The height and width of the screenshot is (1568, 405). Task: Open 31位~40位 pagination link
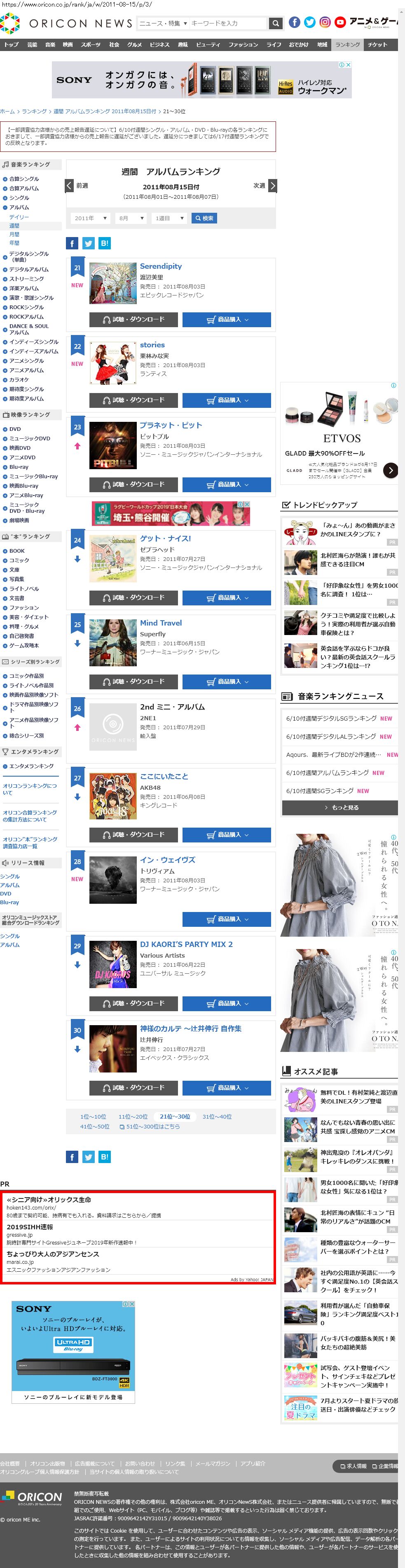coord(217,1117)
